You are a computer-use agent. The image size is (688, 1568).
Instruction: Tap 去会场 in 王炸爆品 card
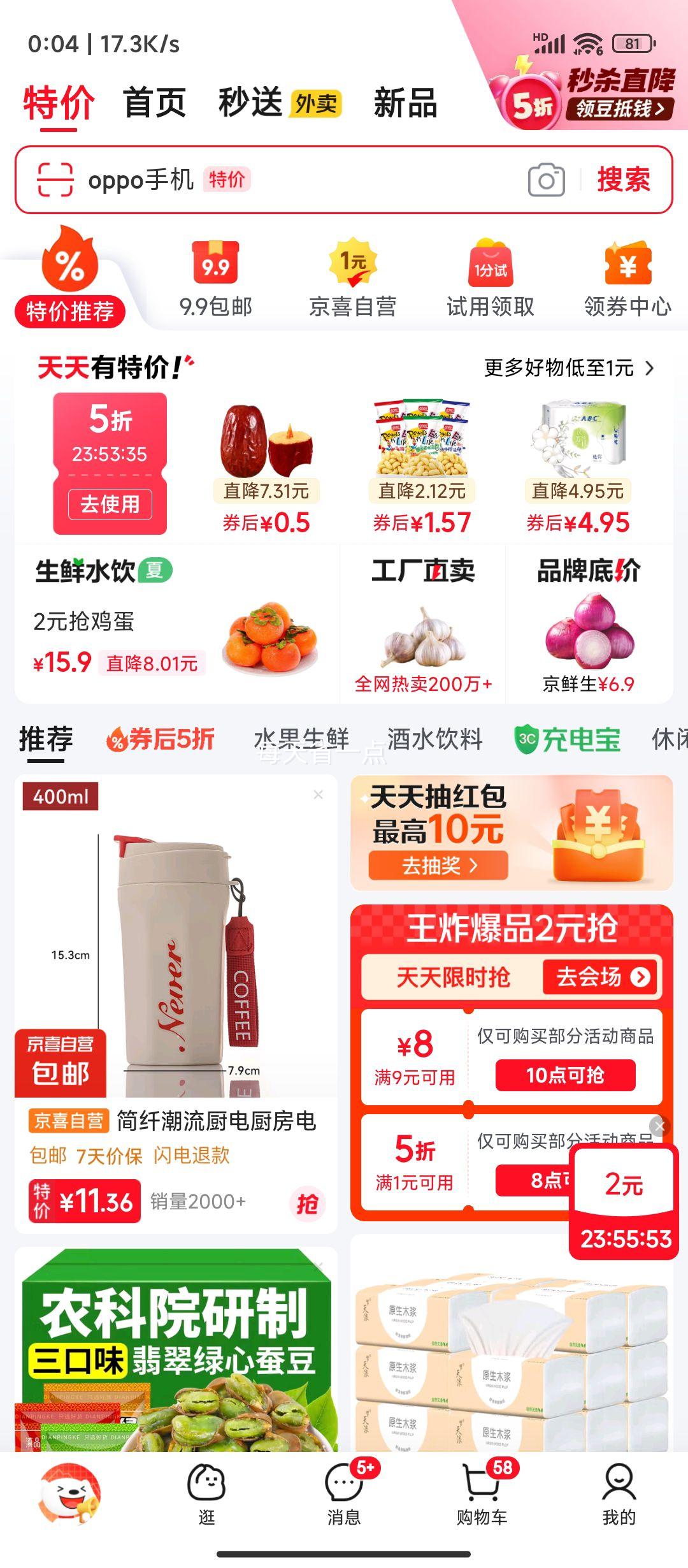point(601,977)
